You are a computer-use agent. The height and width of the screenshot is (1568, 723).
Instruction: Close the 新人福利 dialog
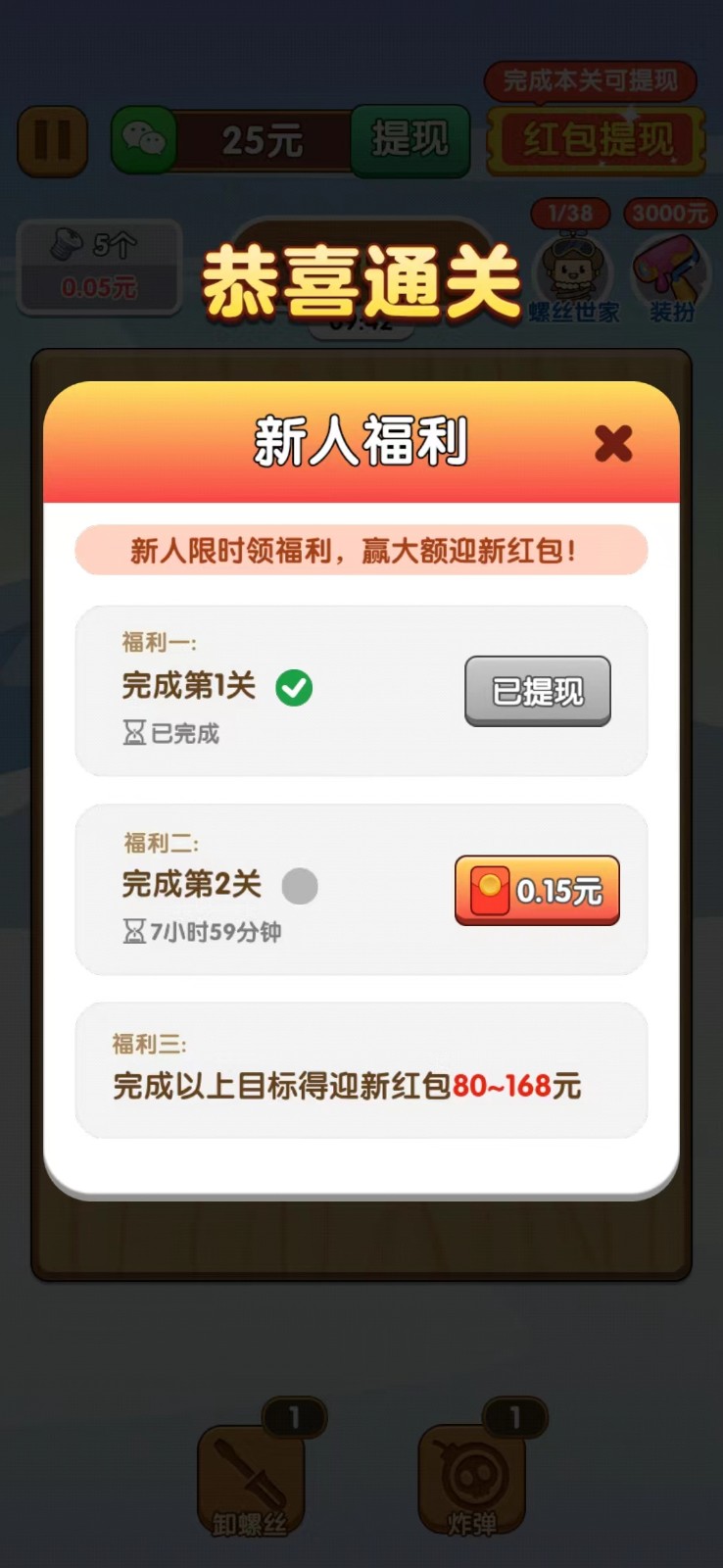(613, 444)
